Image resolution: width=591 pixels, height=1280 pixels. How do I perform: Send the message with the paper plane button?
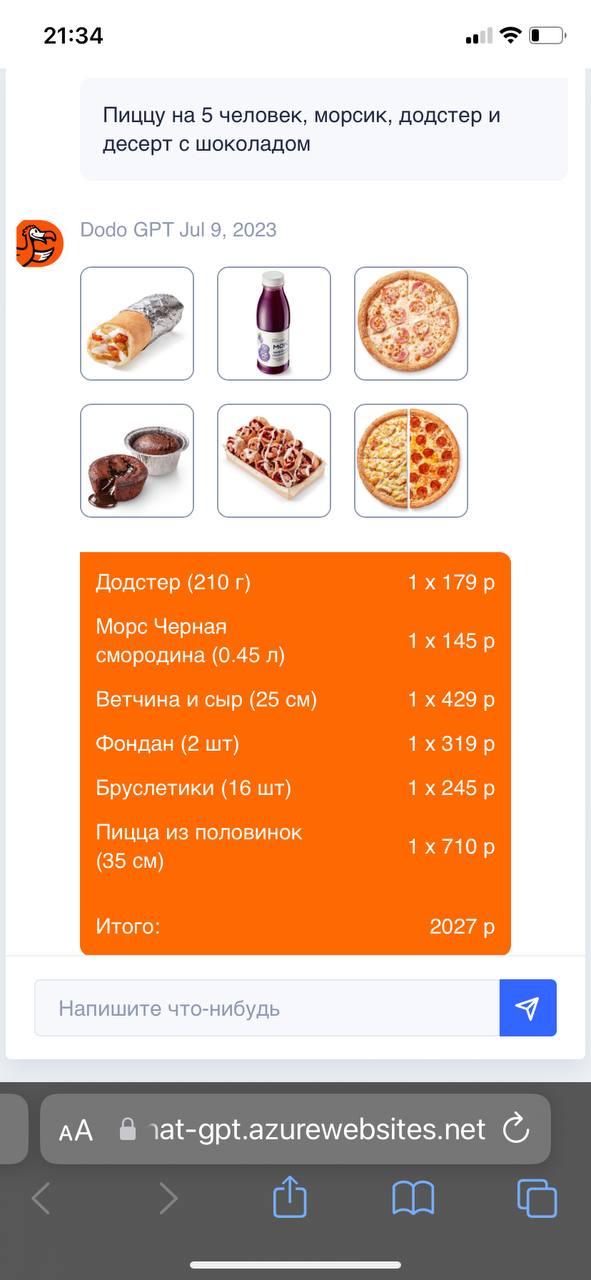click(x=528, y=1008)
